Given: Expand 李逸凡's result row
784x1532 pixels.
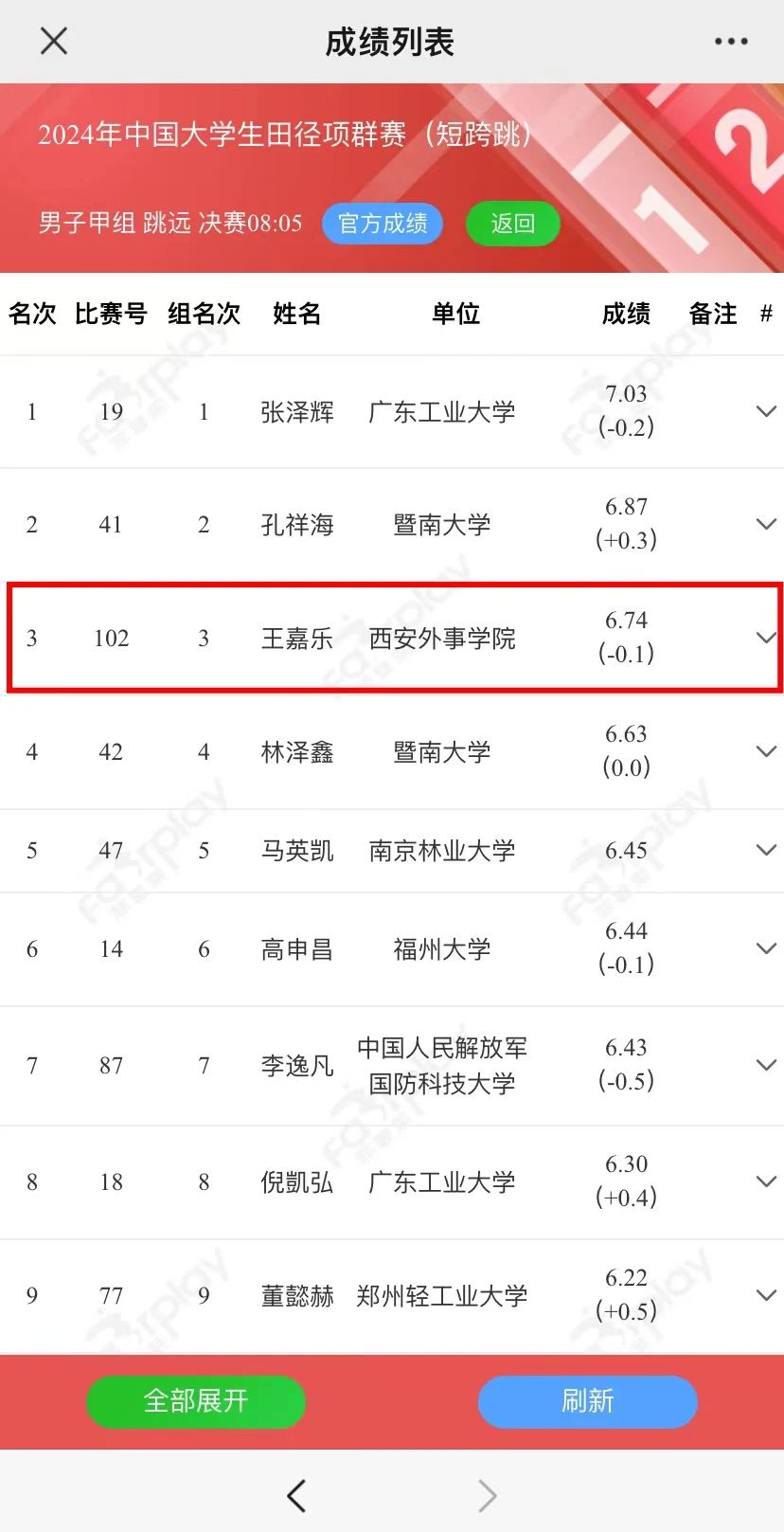Looking at the screenshot, I should (x=766, y=1065).
